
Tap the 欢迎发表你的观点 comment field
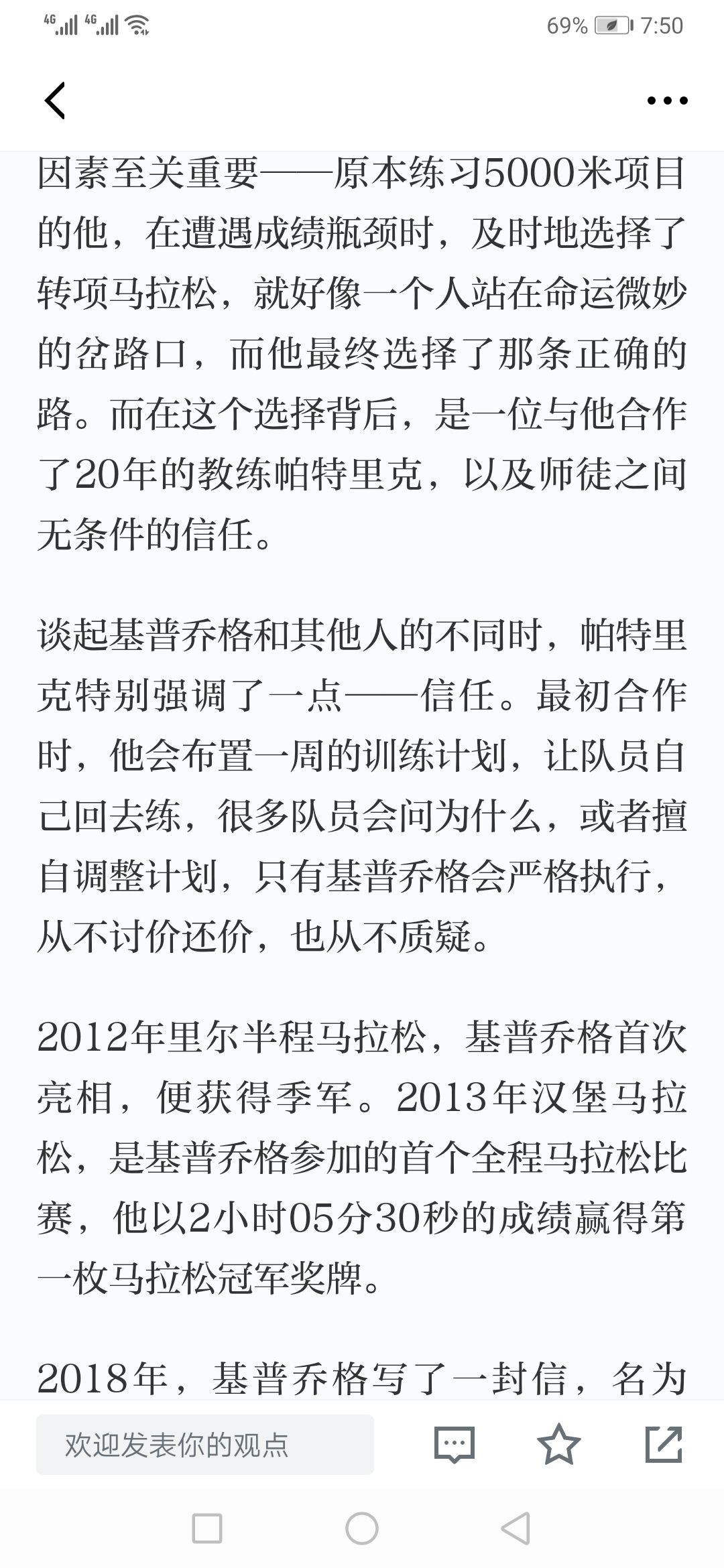tap(205, 1445)
